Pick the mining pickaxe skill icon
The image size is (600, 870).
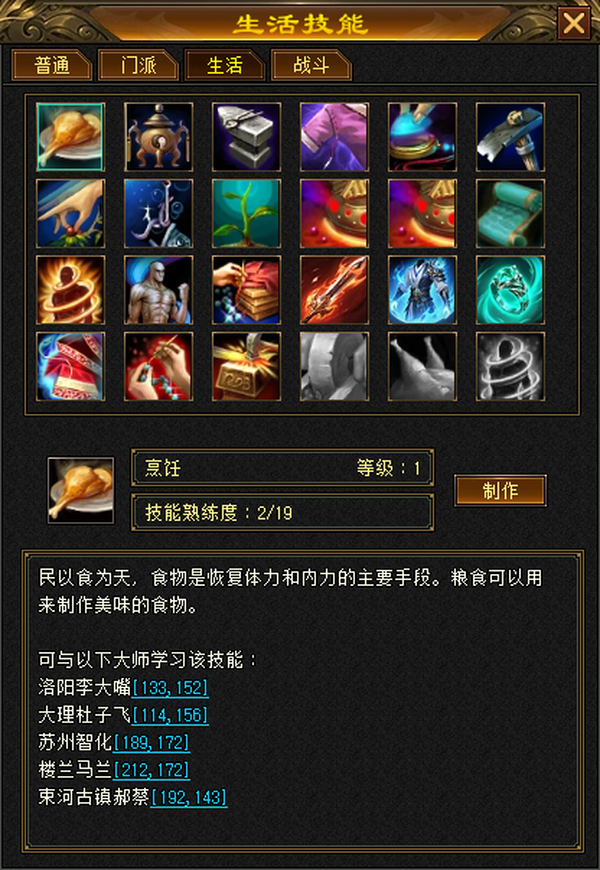point(510,136)
